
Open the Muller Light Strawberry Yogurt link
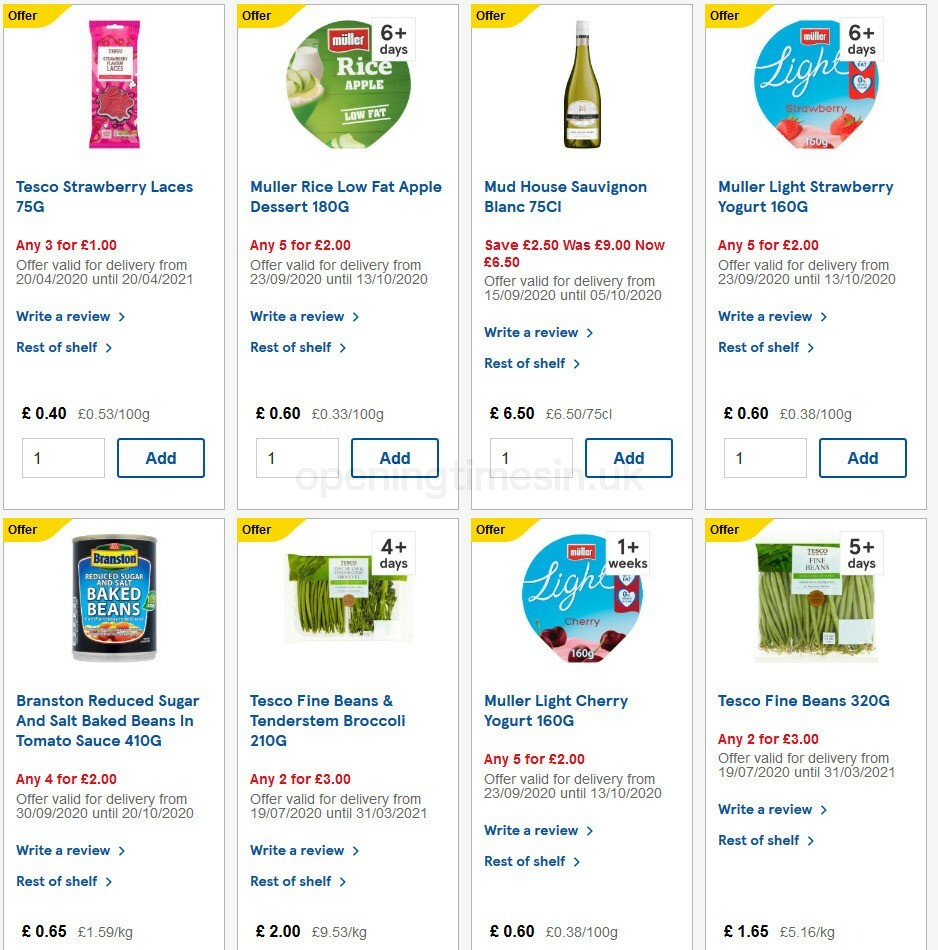pos(806,196)
